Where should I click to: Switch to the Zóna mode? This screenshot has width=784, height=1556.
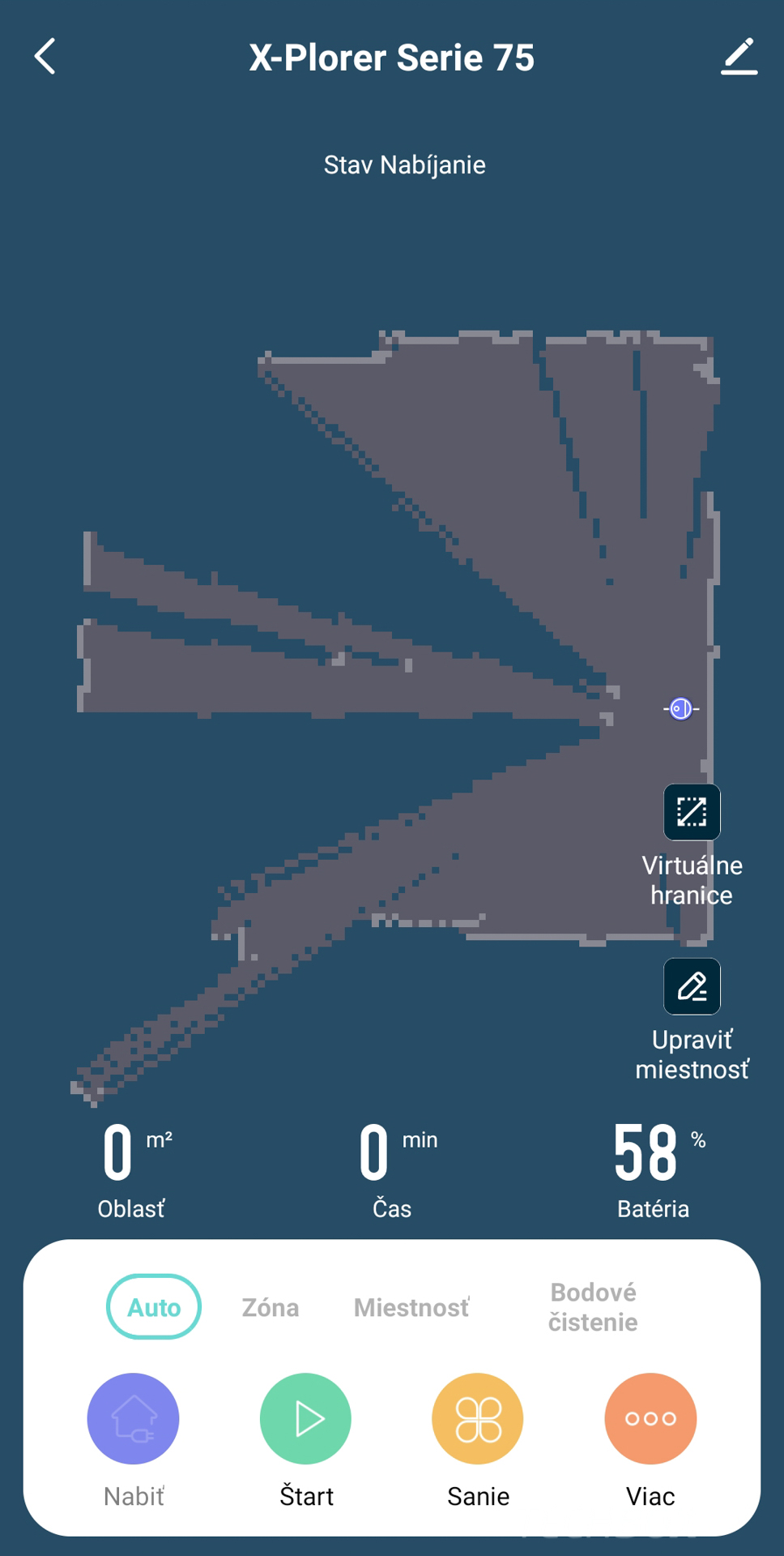pyautogui.click(x=271, y=1307)
